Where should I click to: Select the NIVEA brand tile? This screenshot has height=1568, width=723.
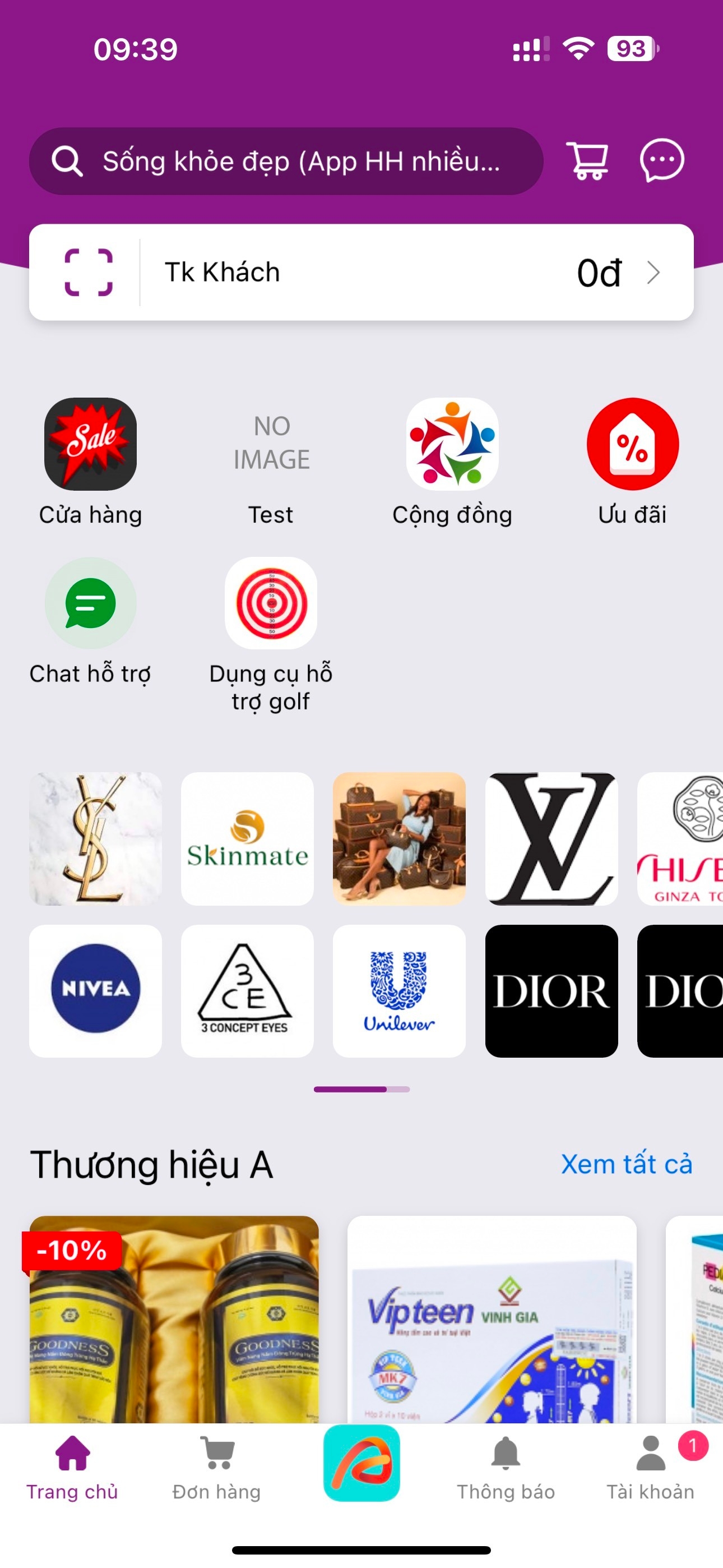coord(95,990)
